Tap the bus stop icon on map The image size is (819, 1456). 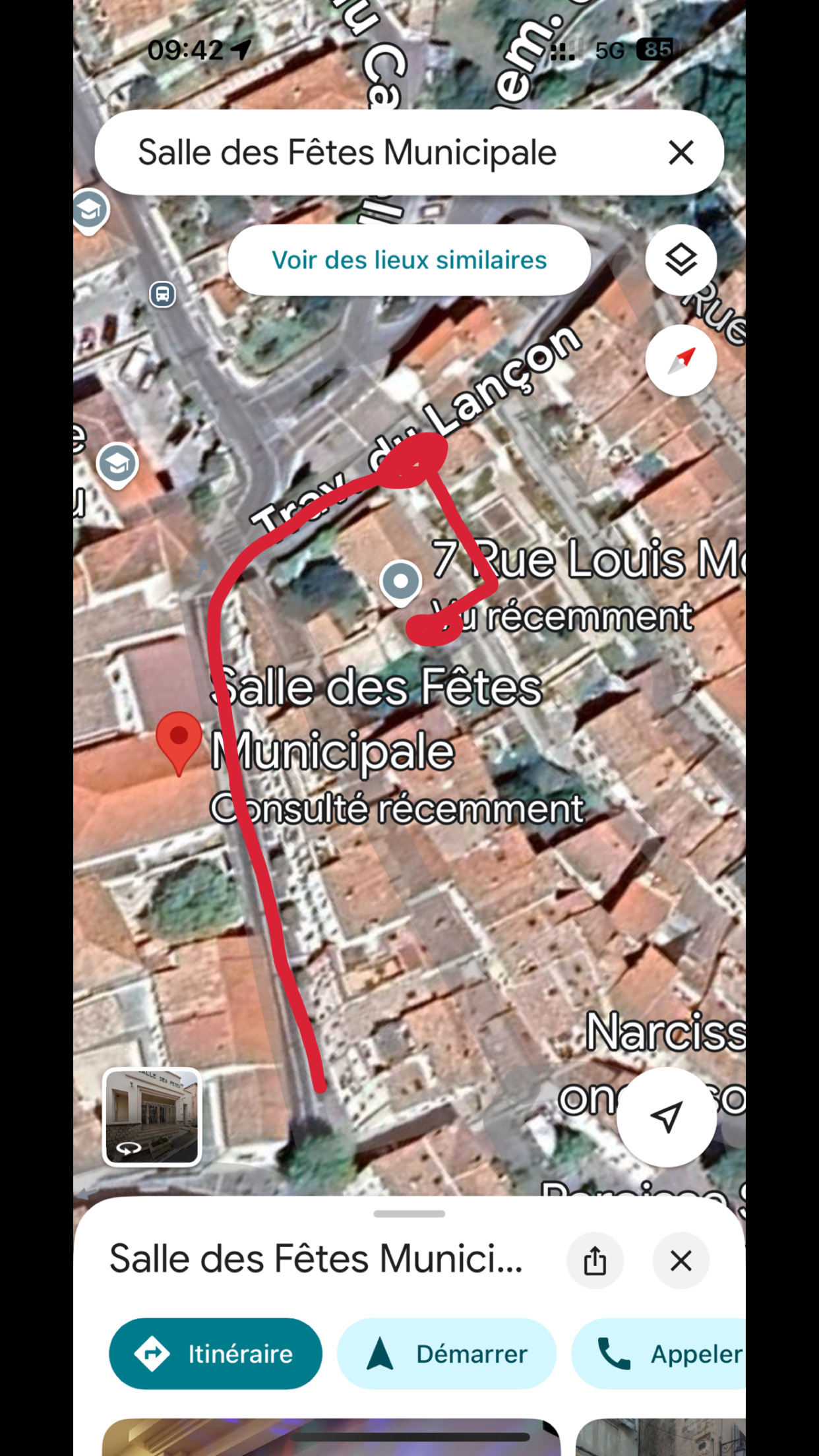pos(162,294)
